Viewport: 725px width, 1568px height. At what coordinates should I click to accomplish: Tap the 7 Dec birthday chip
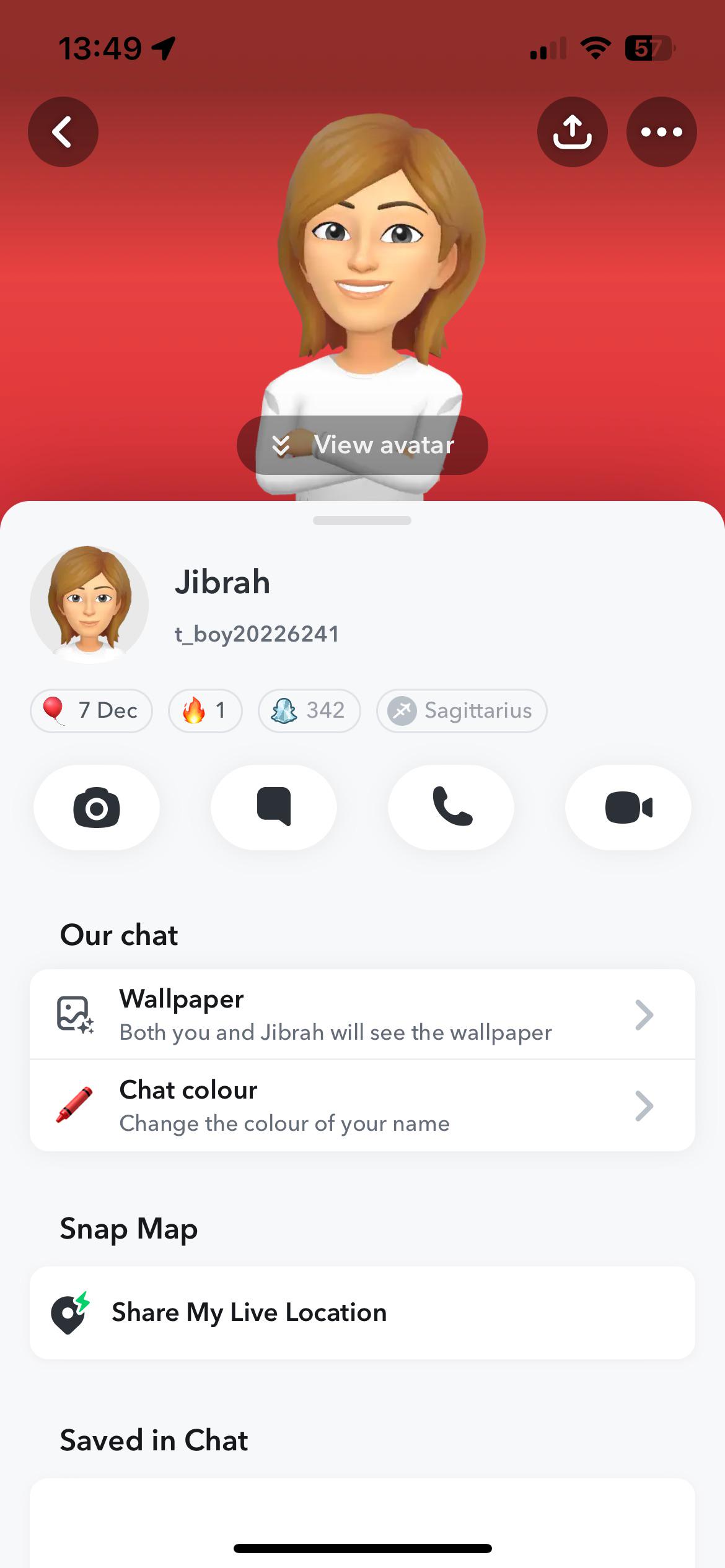coord(91,710)
